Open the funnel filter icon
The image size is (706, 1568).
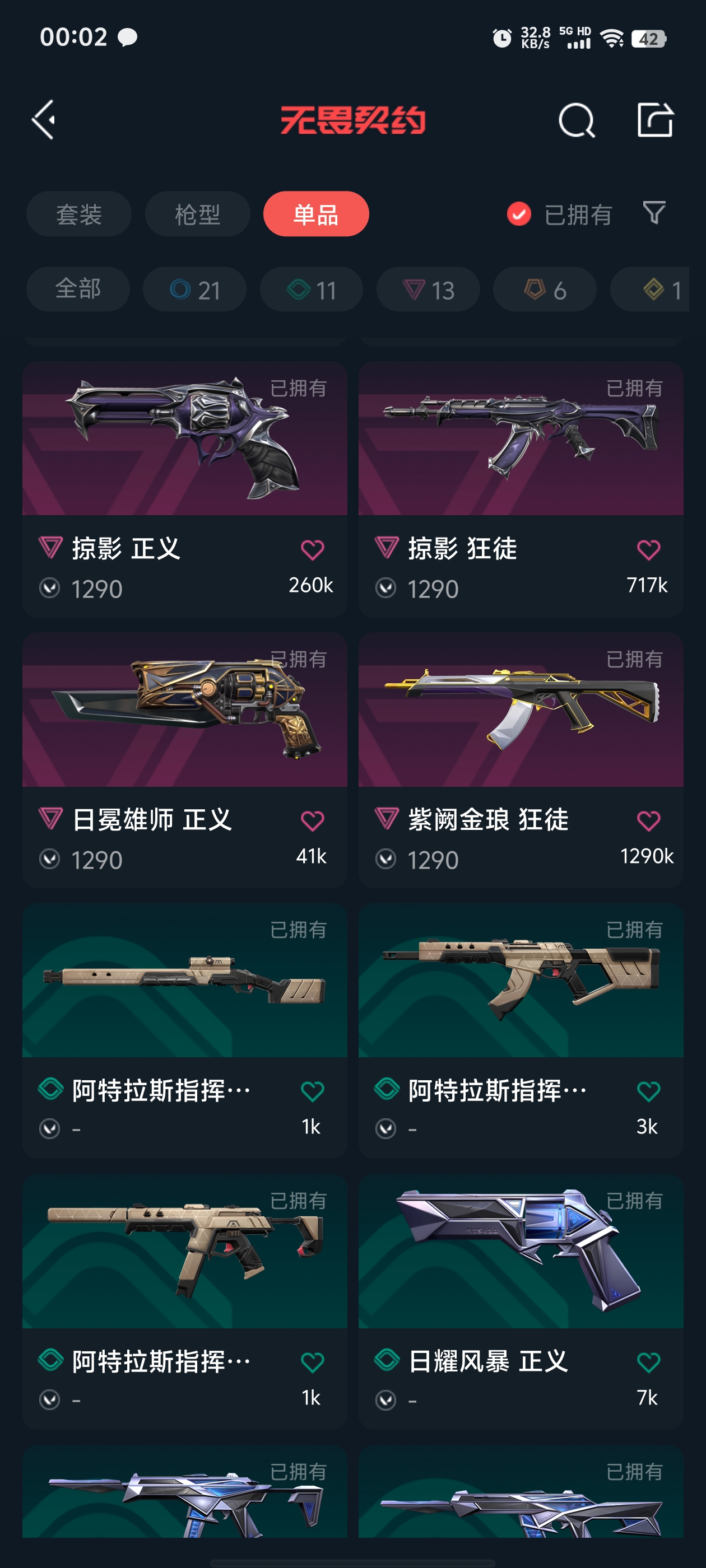tap(654, 213)
